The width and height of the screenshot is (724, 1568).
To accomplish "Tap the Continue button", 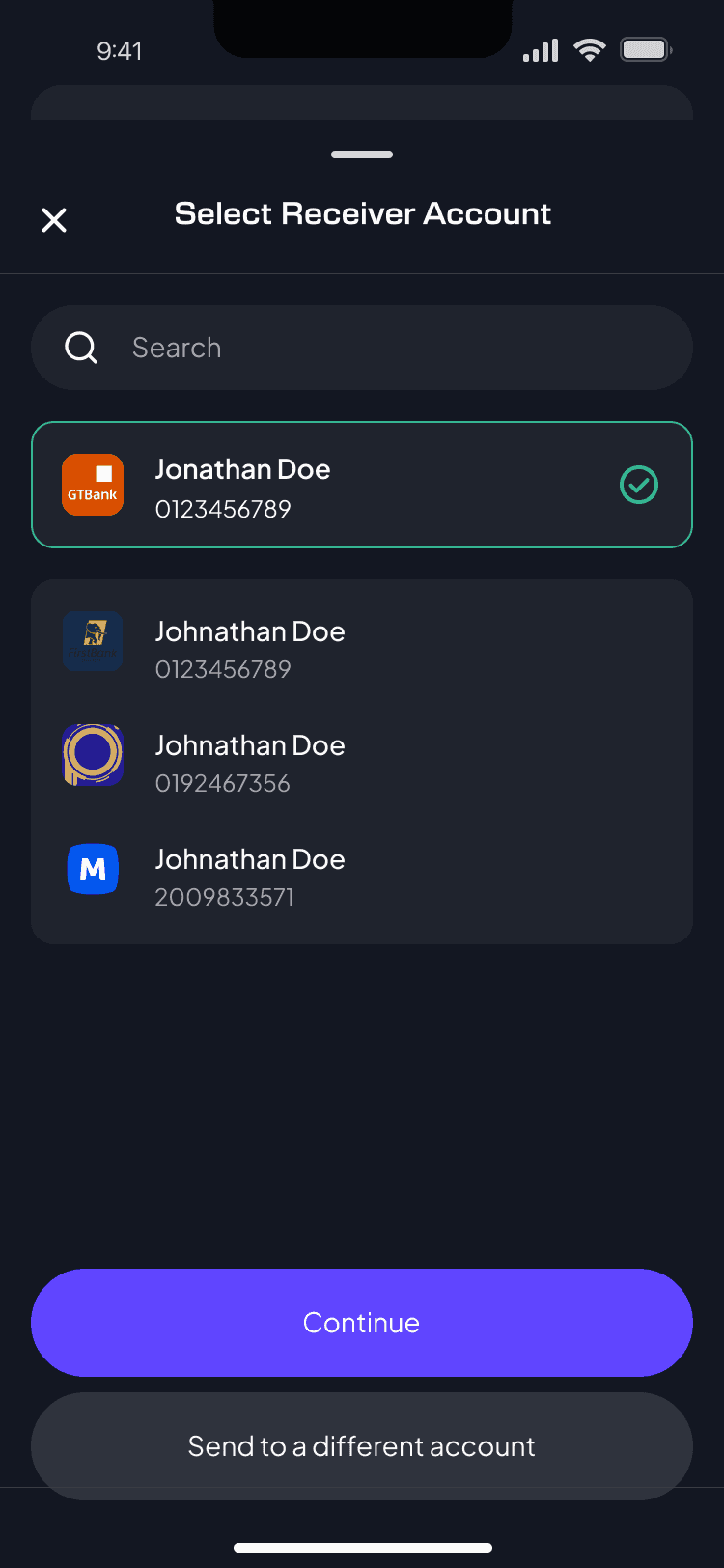I will 362,1323.
